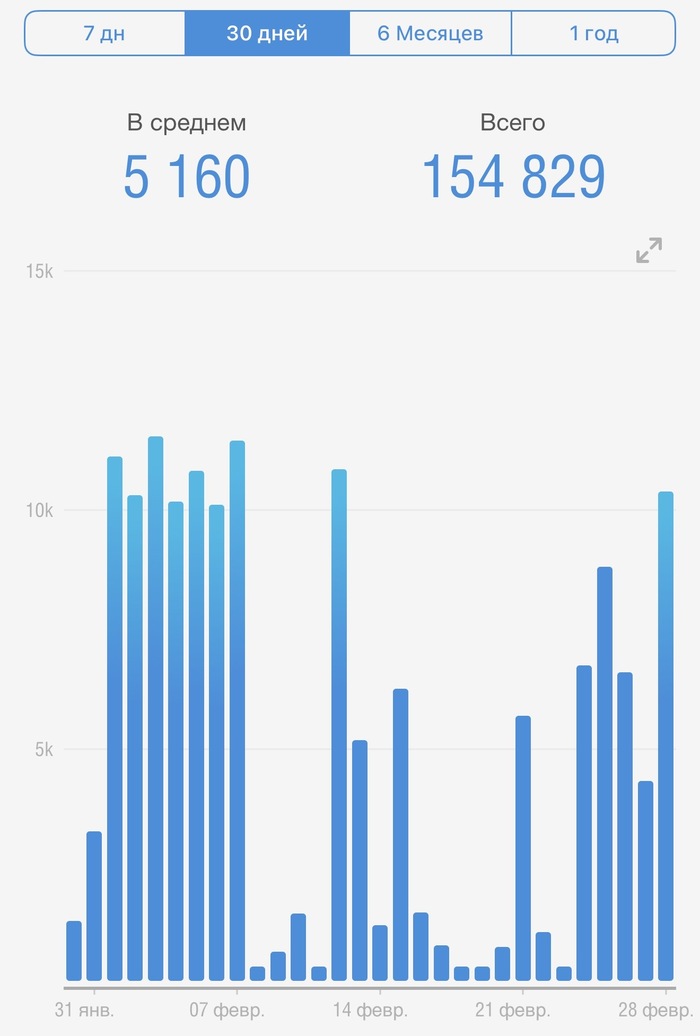Expand the chart to full screen
The width and height of the screenshot is (700, 1036).
pyautogui.click(x=649, y=250)
